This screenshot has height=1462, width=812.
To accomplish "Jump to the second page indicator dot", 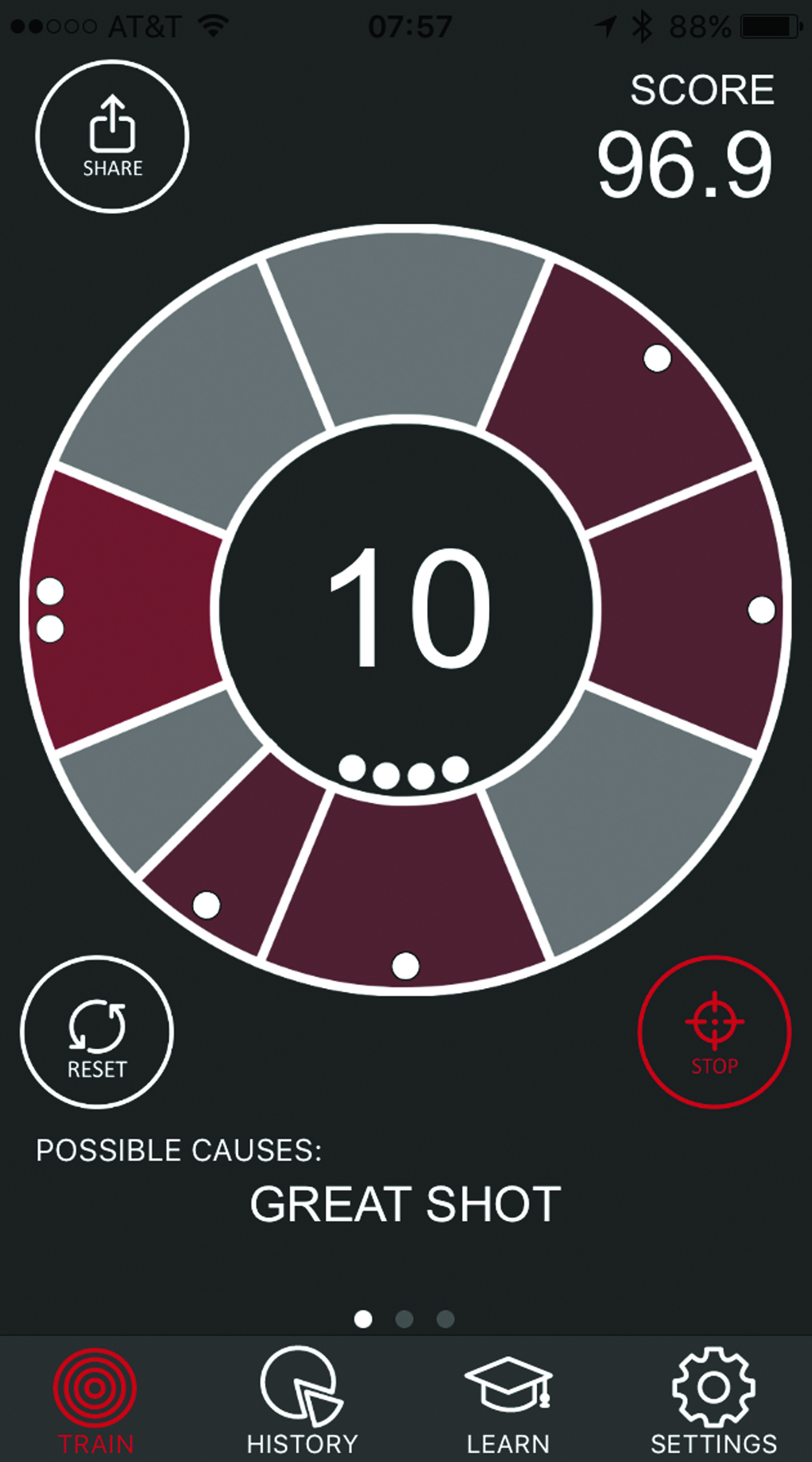I will point(404,1319).
